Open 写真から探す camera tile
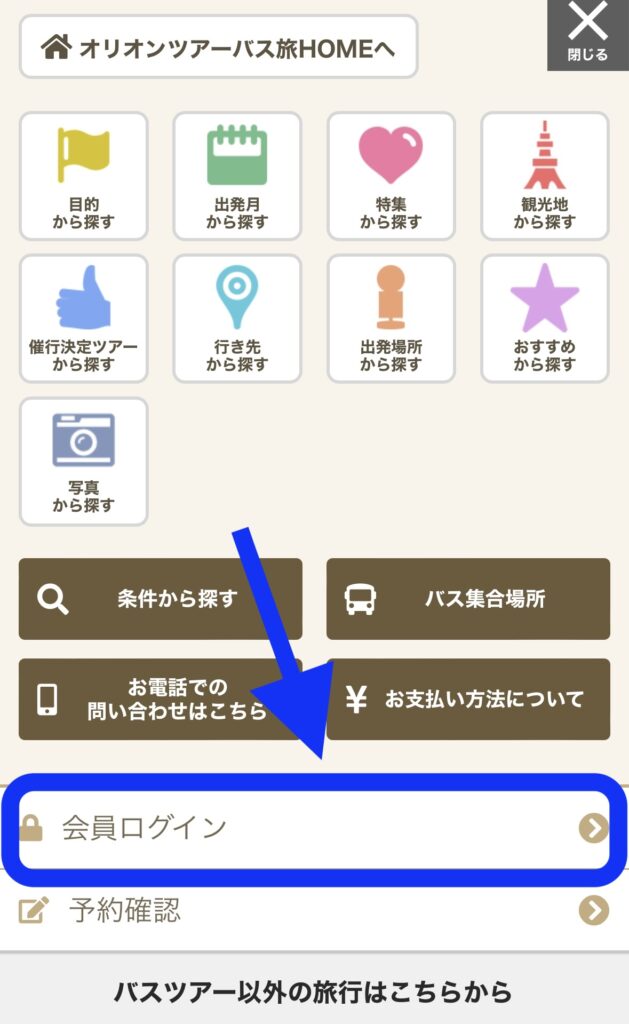The image size is (629, 1024). pyautogui.click(x=84, y=462)
